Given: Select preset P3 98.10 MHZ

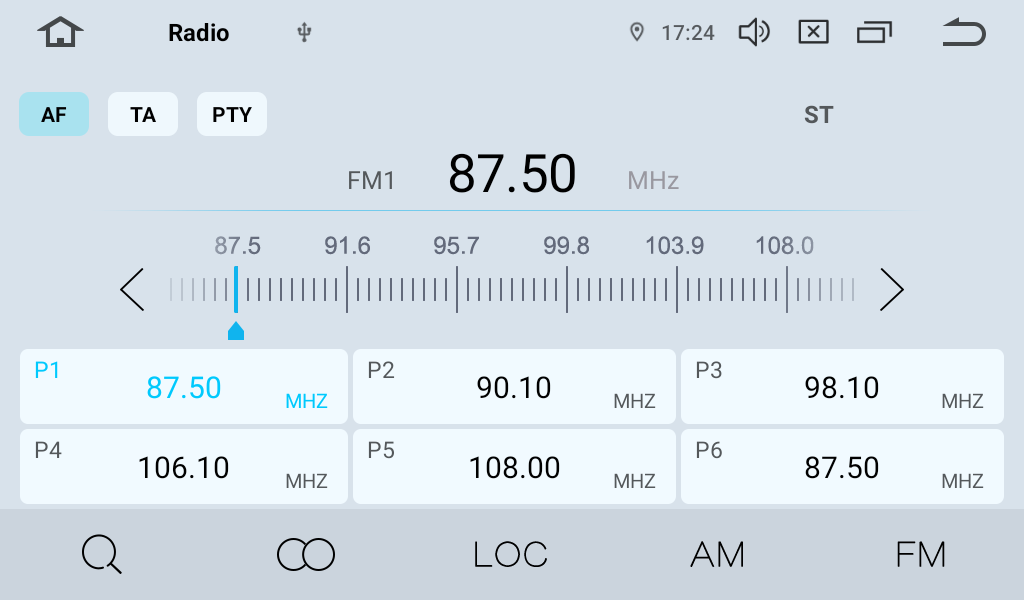Looking at the screenshot, I should [842, 387].
